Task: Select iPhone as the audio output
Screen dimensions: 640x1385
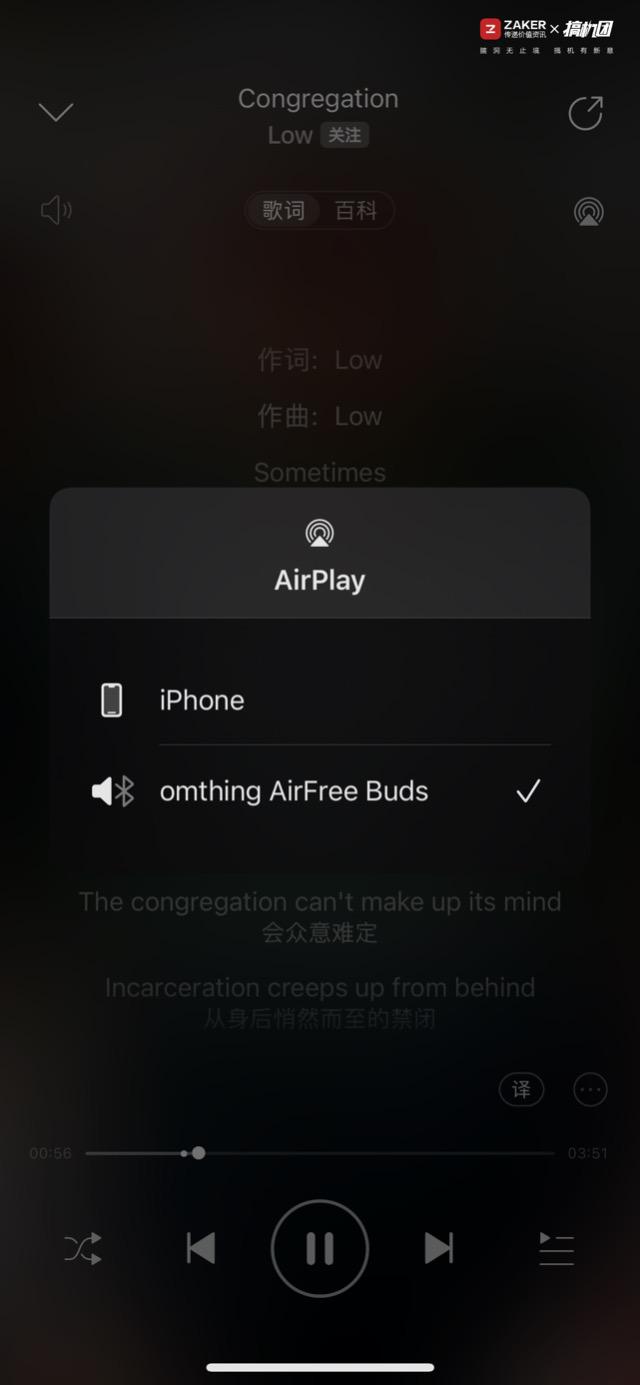Action: (x=320, y=700)
